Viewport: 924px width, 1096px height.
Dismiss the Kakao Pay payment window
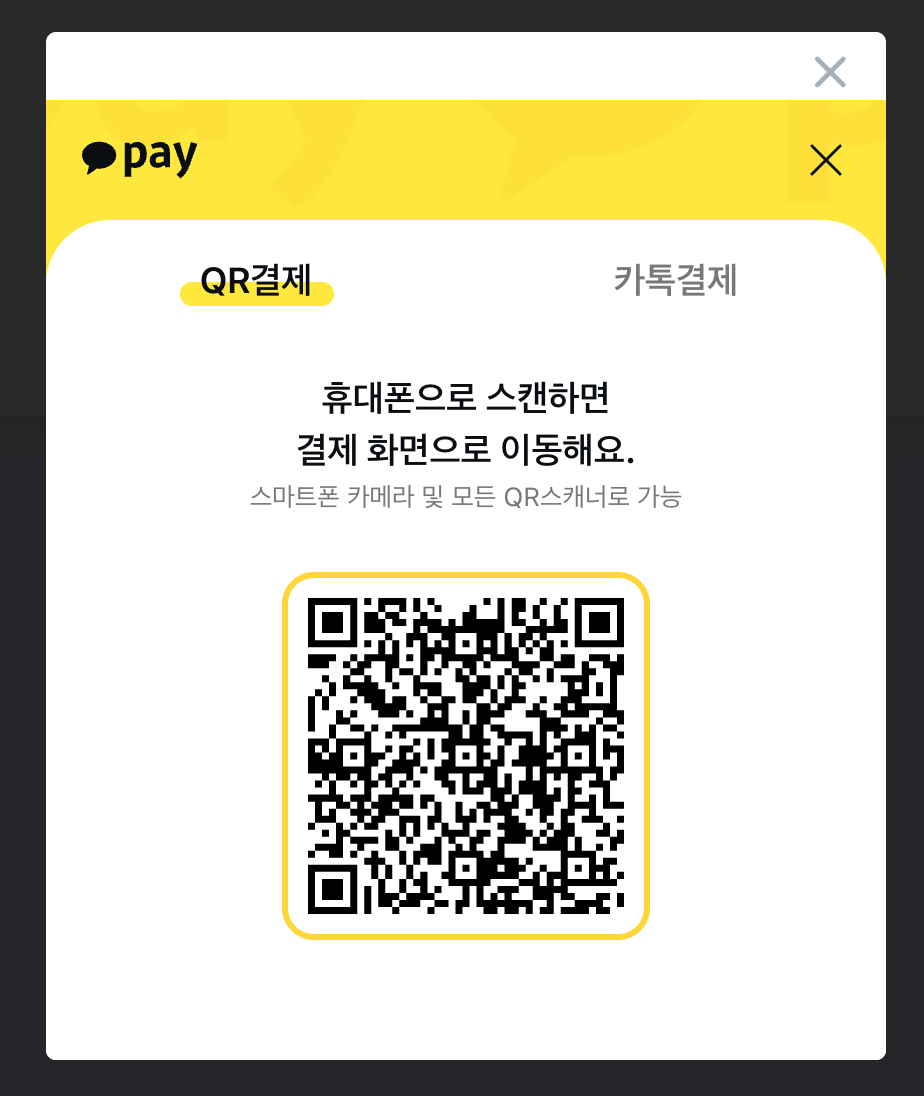825,160
